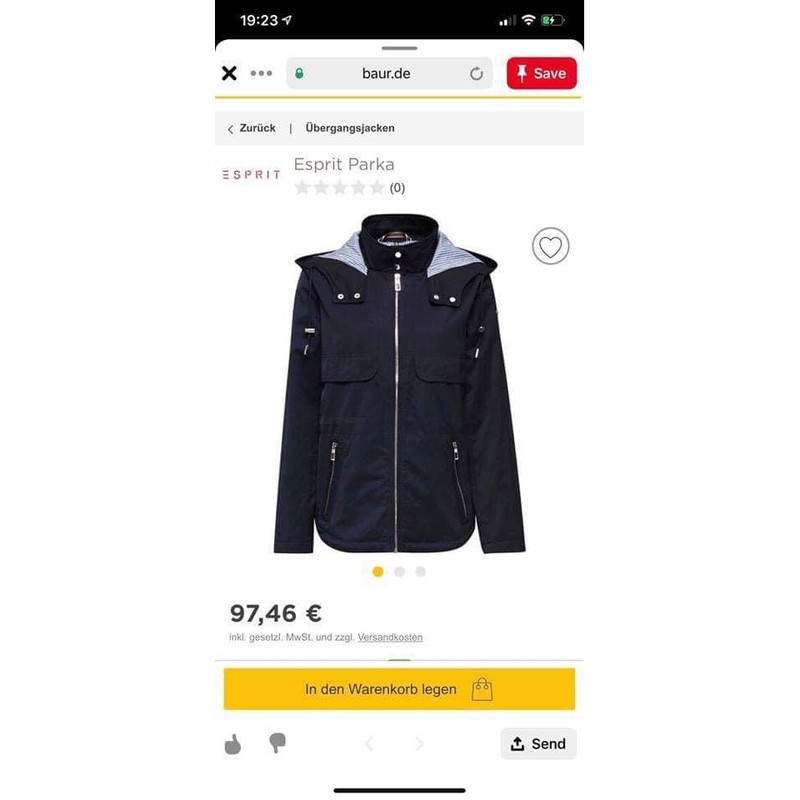Viewport: 800px width, 800px height.
Task: Go forward to the next page
Action: 419,744
